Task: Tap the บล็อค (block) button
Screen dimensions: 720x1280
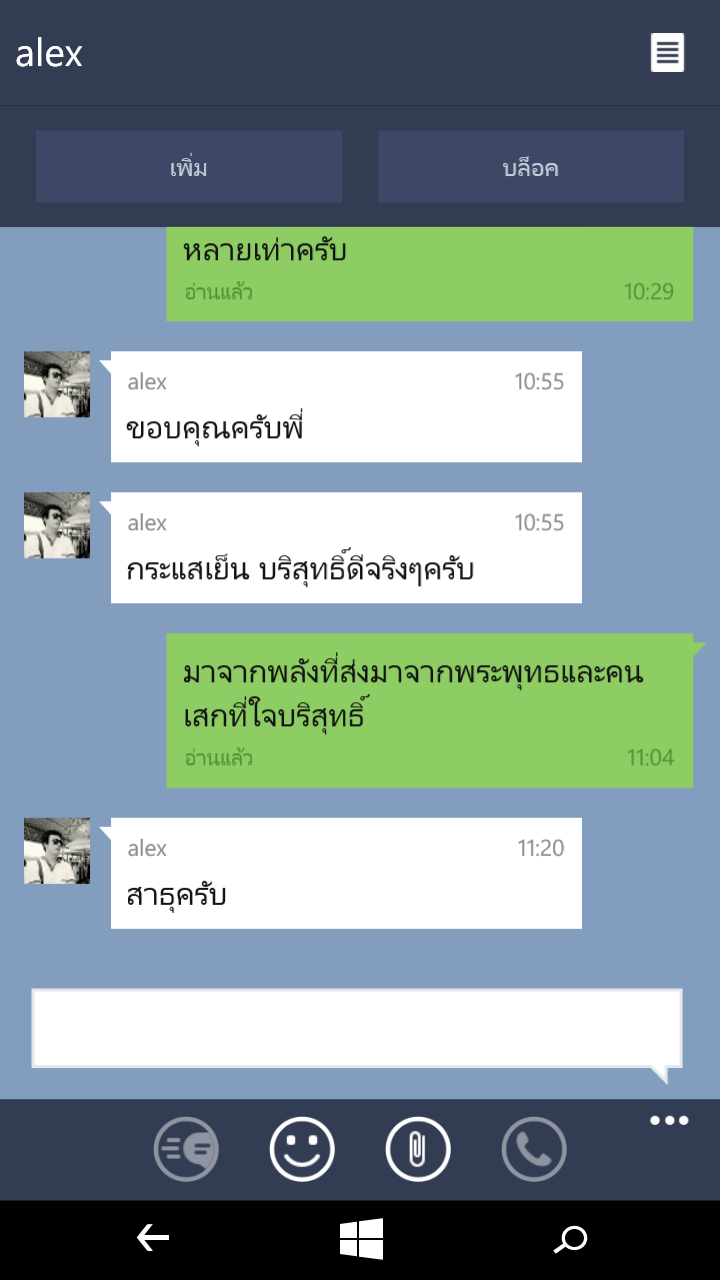Action: click(531, 167)
